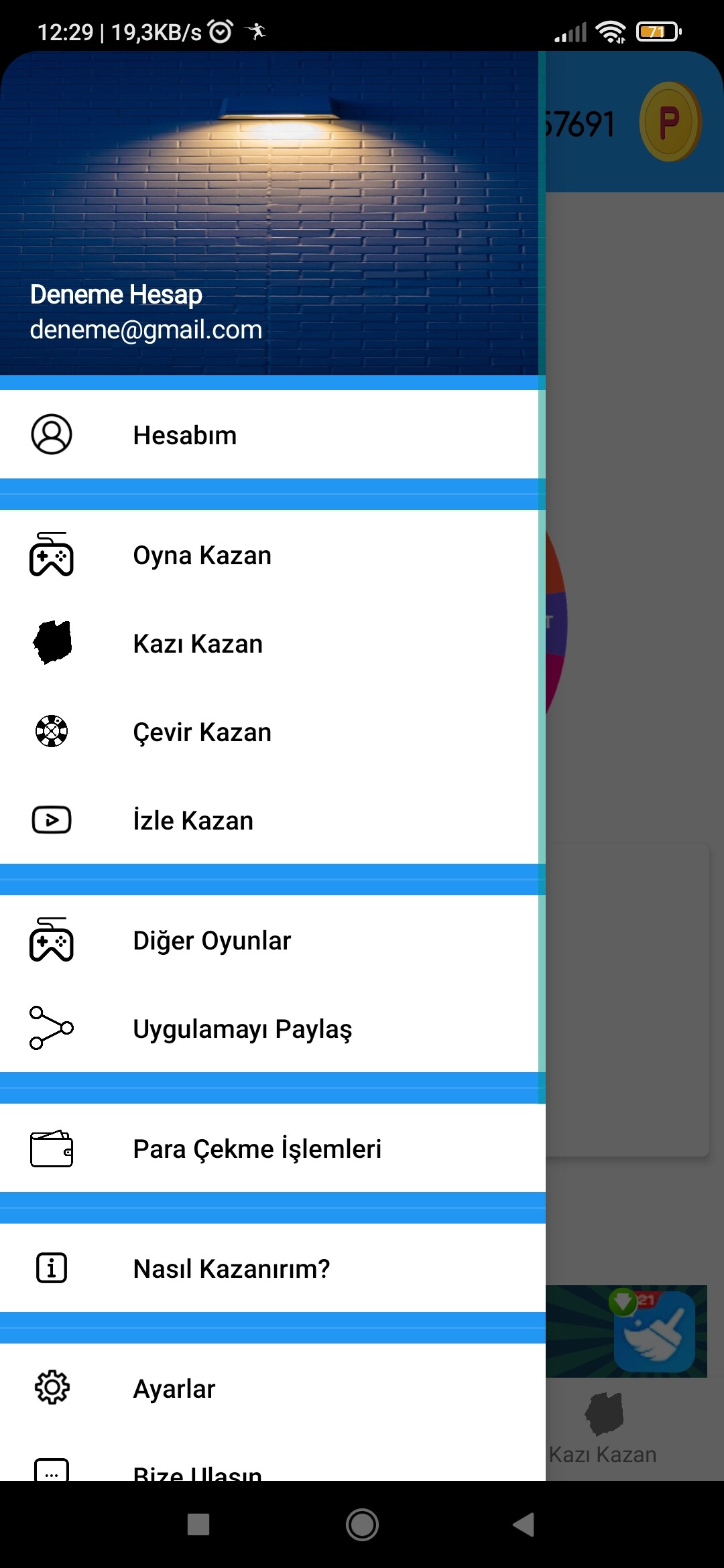Open Ayarlar settings
The height and width of the screenshot is (1568, 724).
268,1389
